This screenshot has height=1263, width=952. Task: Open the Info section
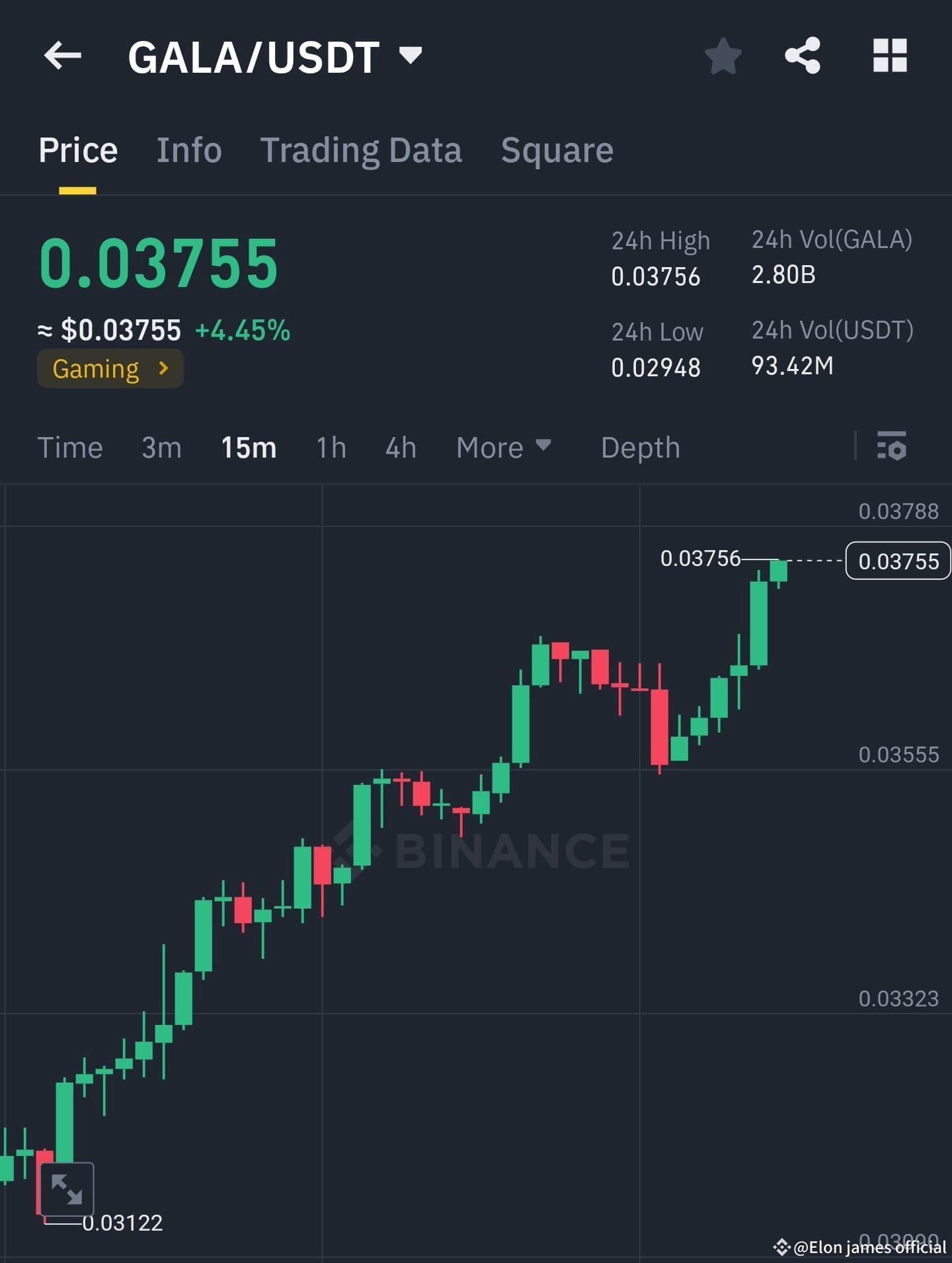189,149
